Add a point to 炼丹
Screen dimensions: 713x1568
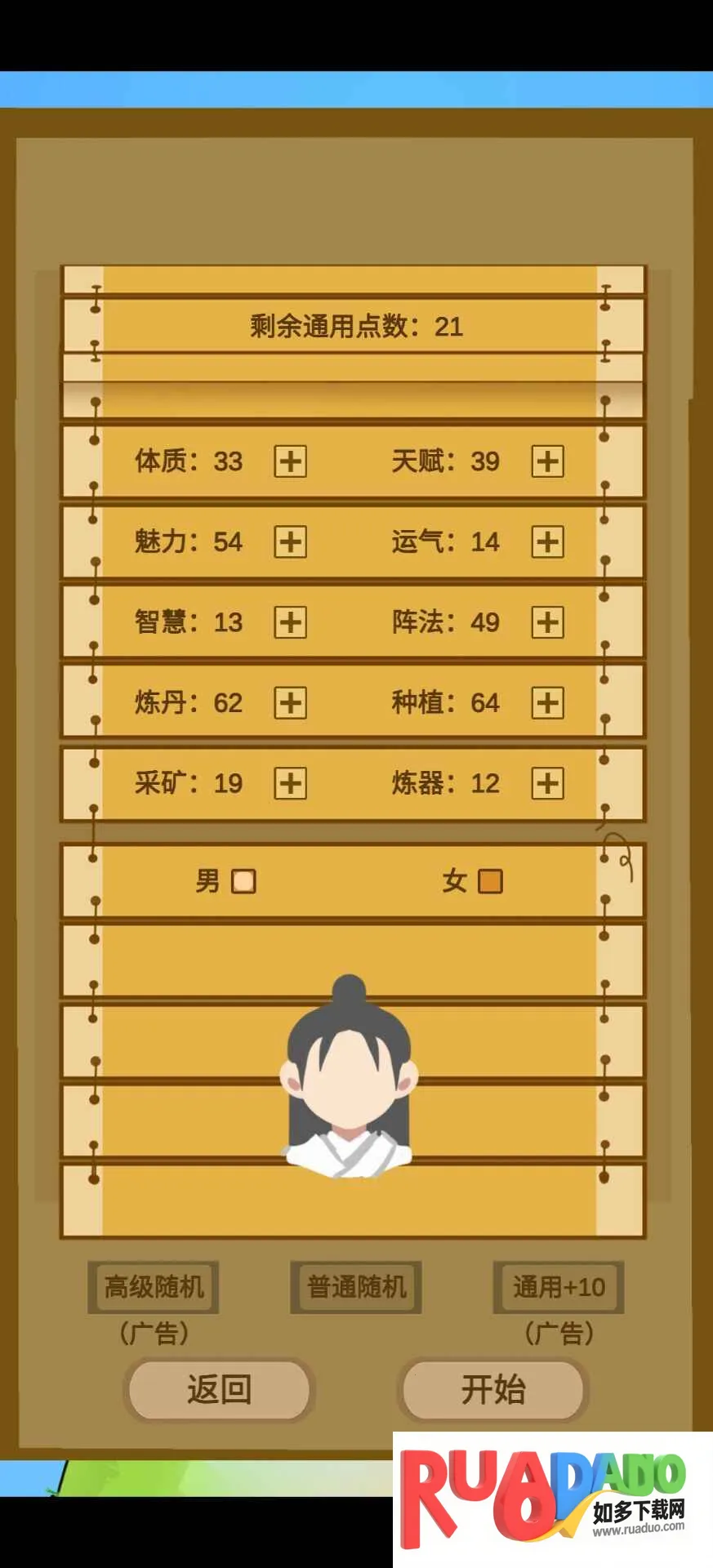290,703
